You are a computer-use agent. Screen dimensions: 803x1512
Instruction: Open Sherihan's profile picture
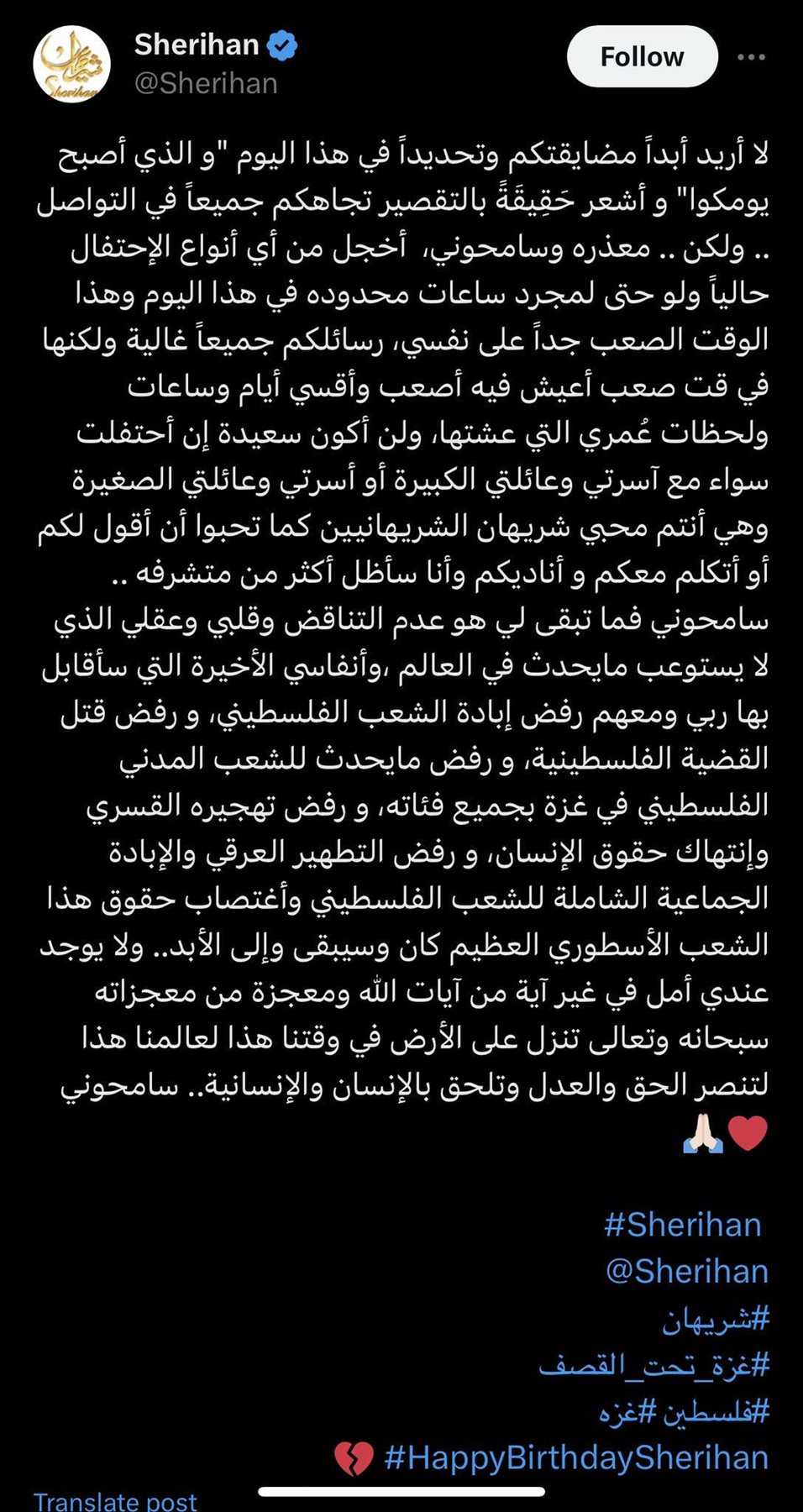(71, 64)
